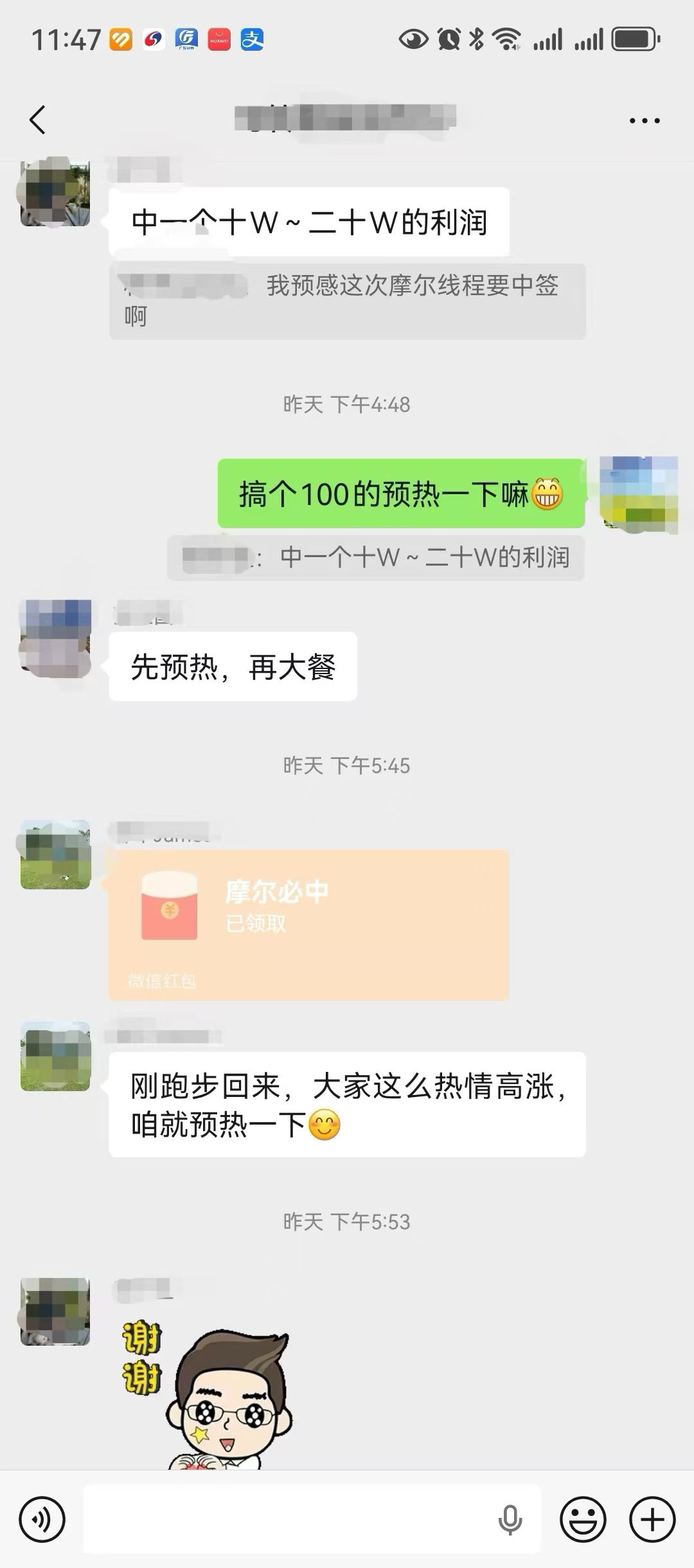The width and height of the screenshot is (694, 1568).
Task: Focus the message text field
Action: tap(289, 1519)
